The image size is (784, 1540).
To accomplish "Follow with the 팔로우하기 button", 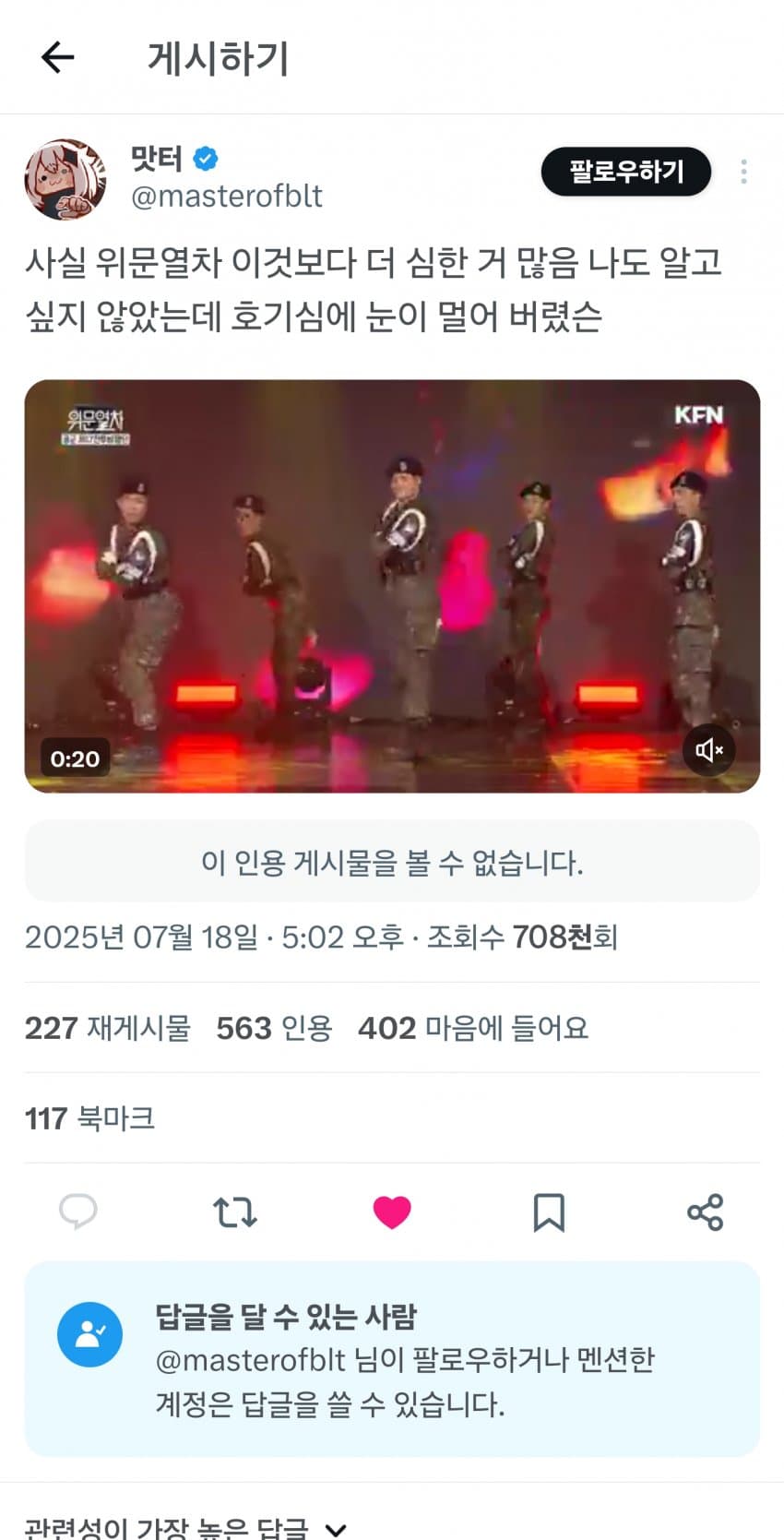I will point(625,172).
